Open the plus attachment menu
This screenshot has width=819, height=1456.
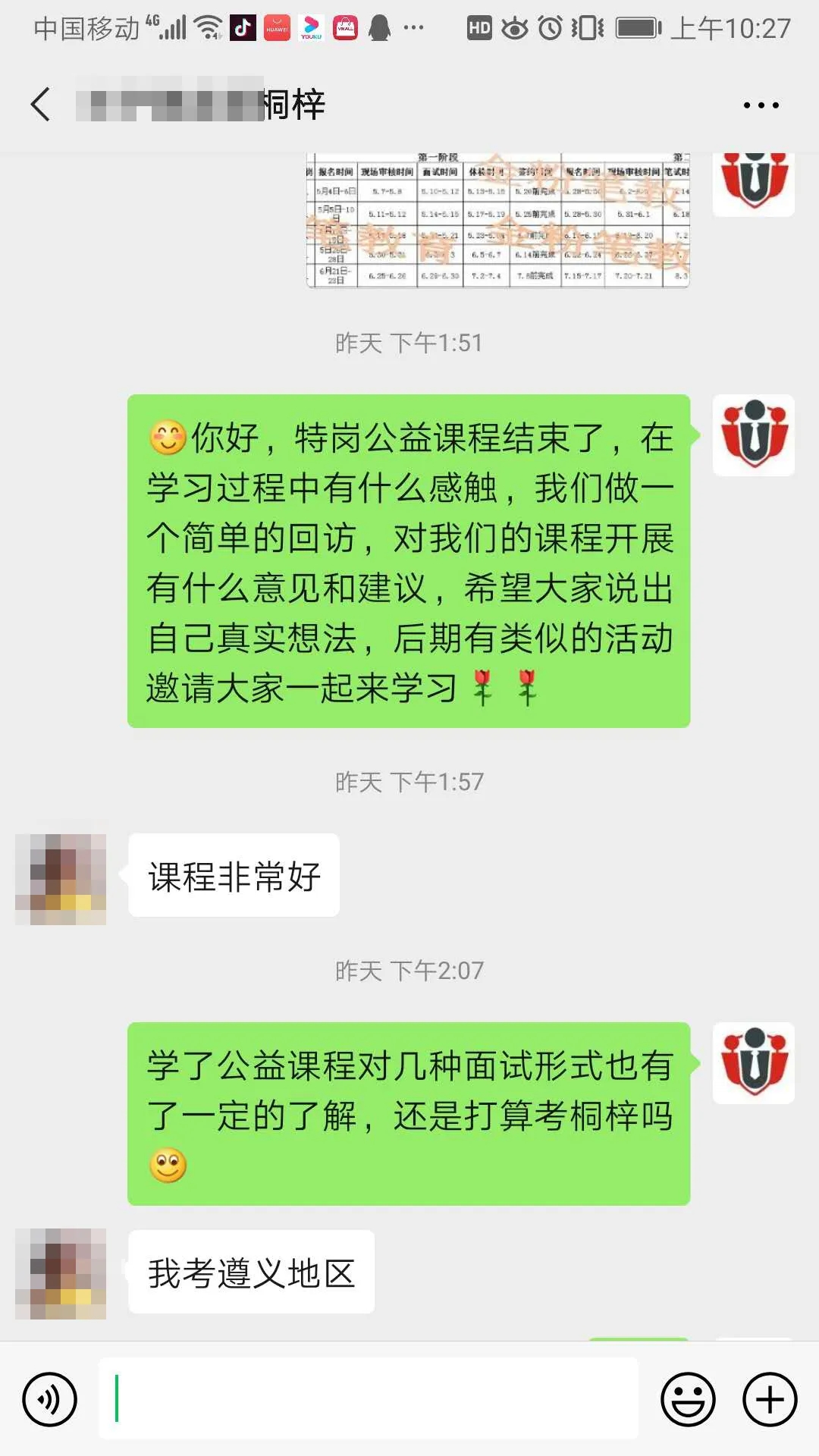pos(770,1399)
